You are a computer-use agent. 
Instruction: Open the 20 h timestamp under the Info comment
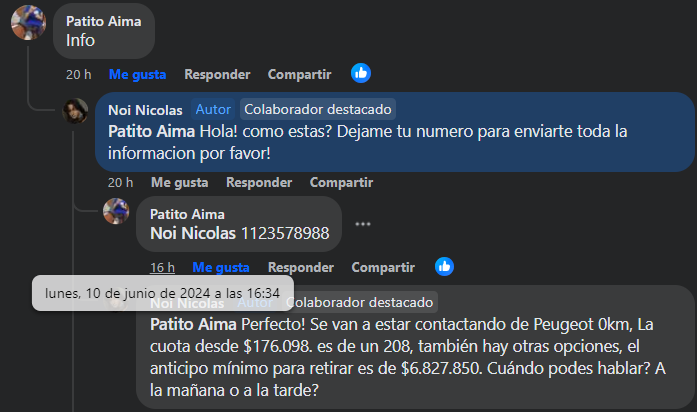(x=78, y=74)
